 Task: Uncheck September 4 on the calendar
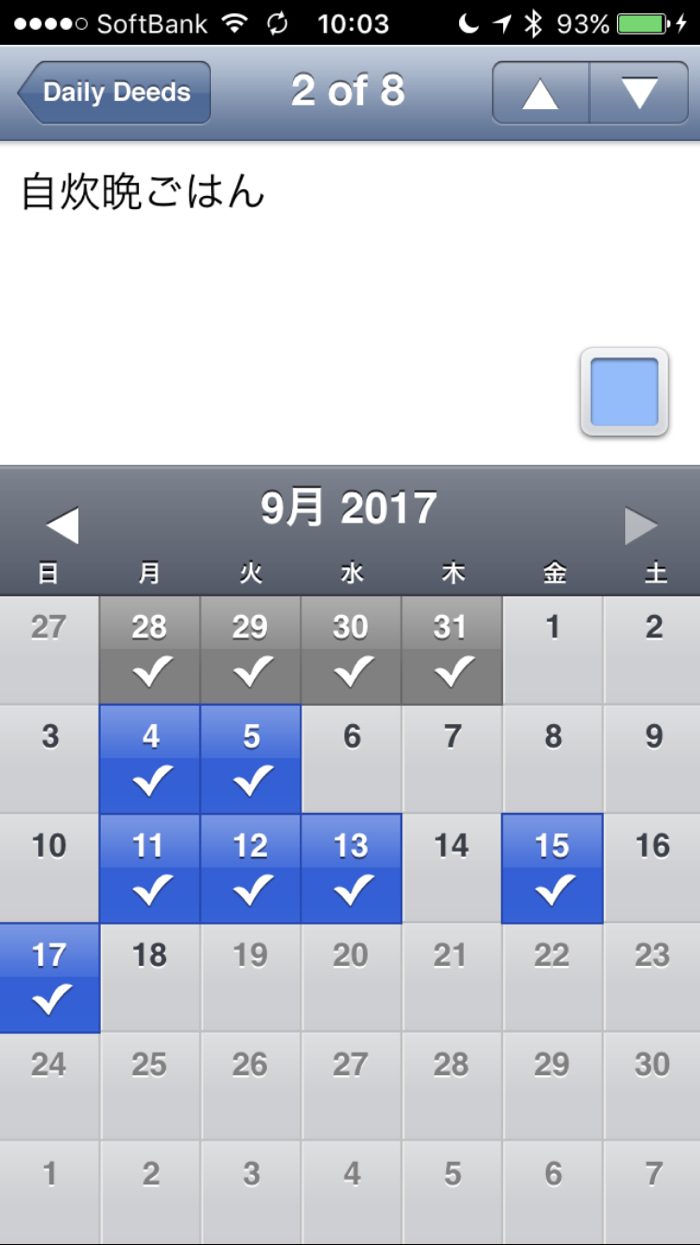150,759
